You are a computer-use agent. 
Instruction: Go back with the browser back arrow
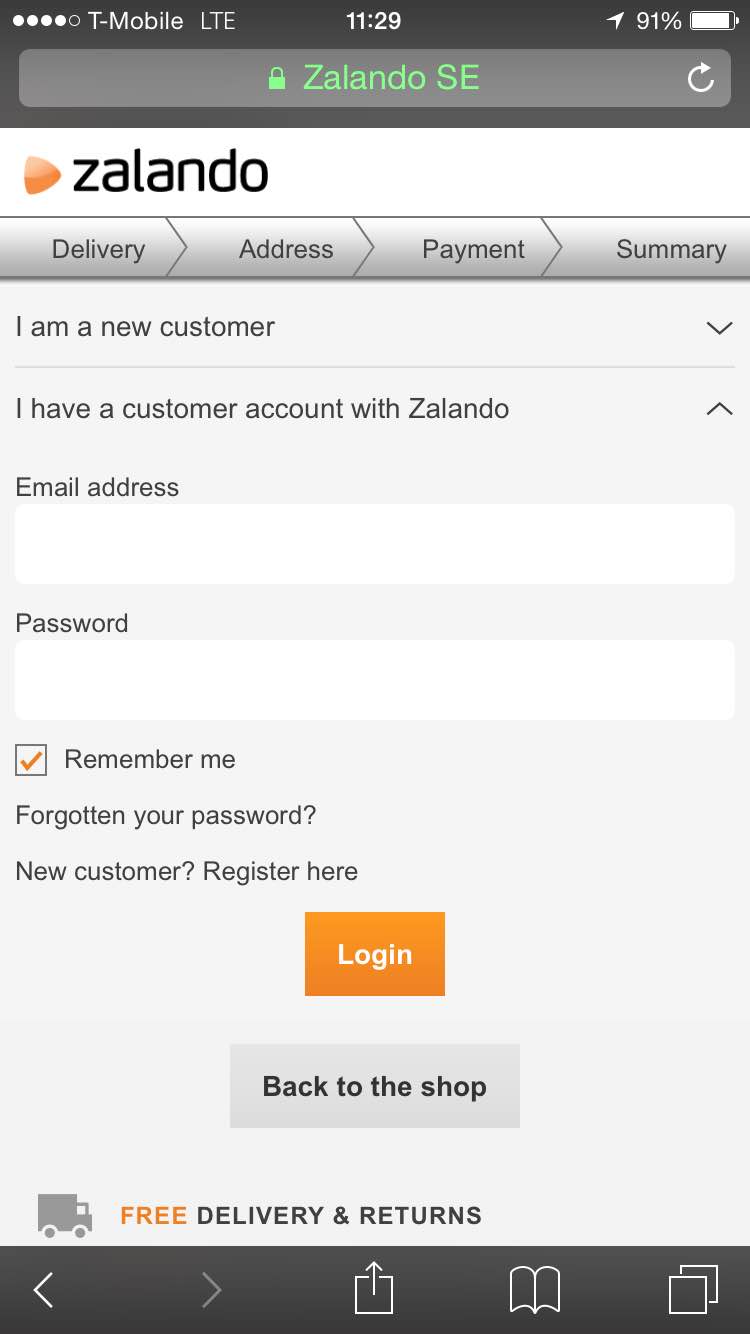(x=43, y=1290)
